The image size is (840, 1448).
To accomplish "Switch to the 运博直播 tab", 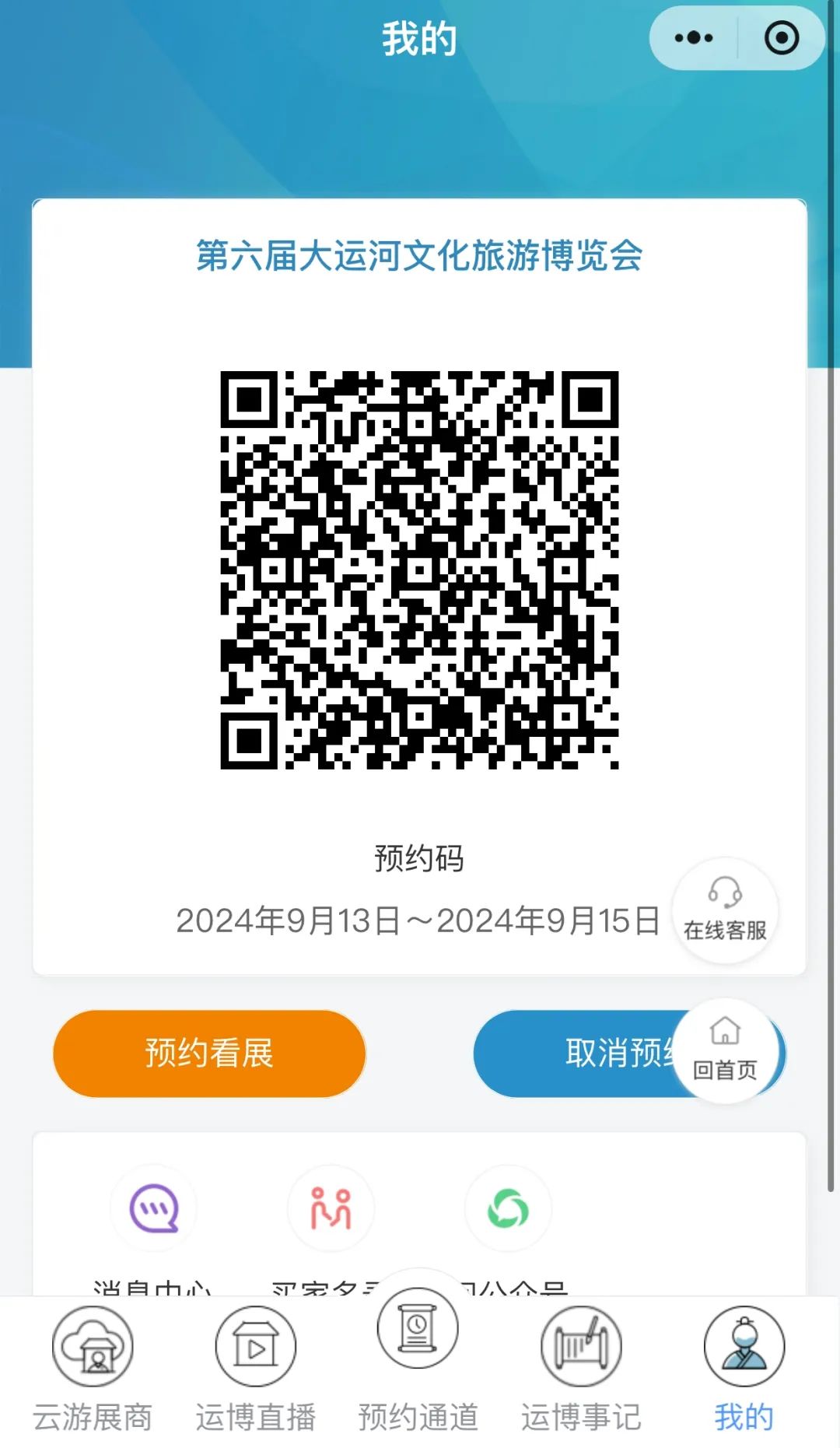I will [256, 1371].
